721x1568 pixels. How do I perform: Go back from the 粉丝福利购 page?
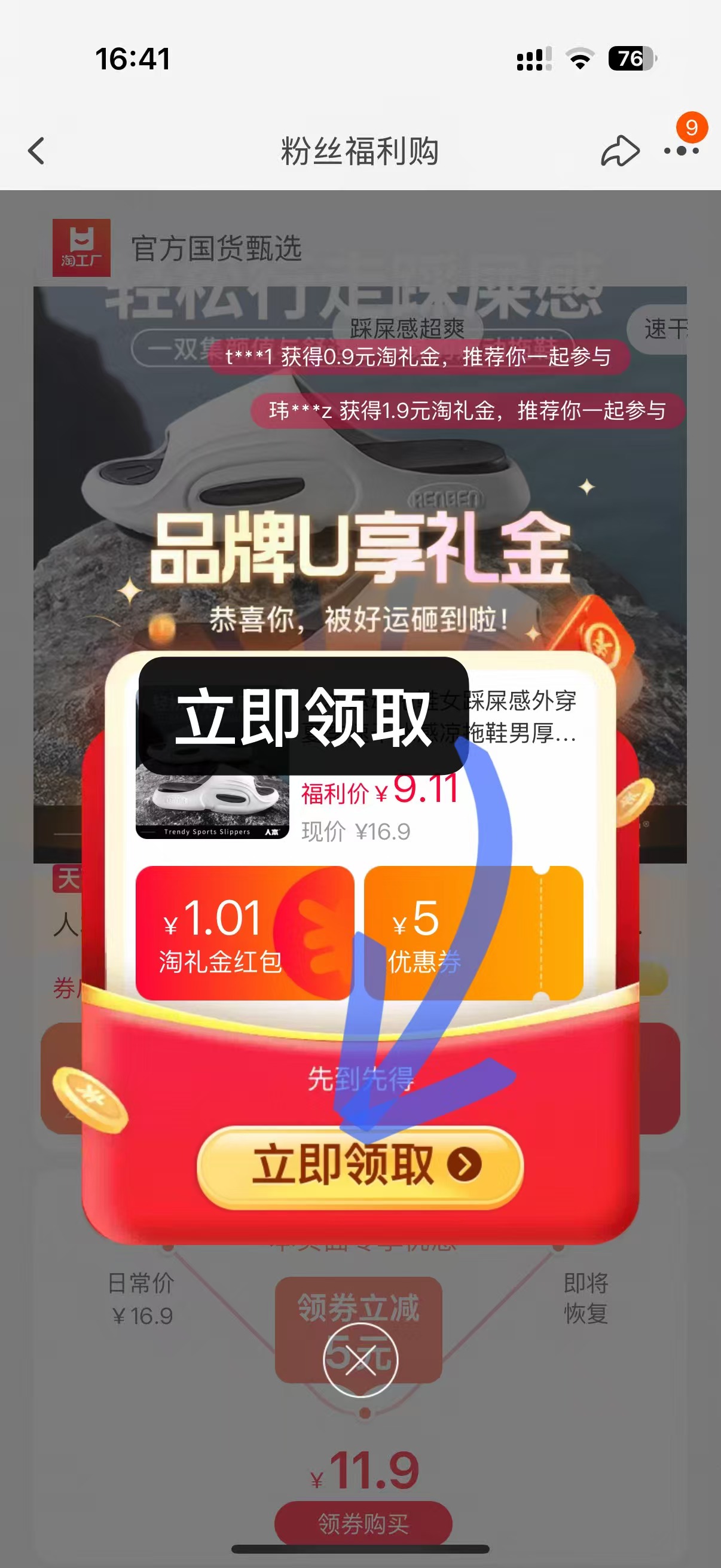click(36, 150)
